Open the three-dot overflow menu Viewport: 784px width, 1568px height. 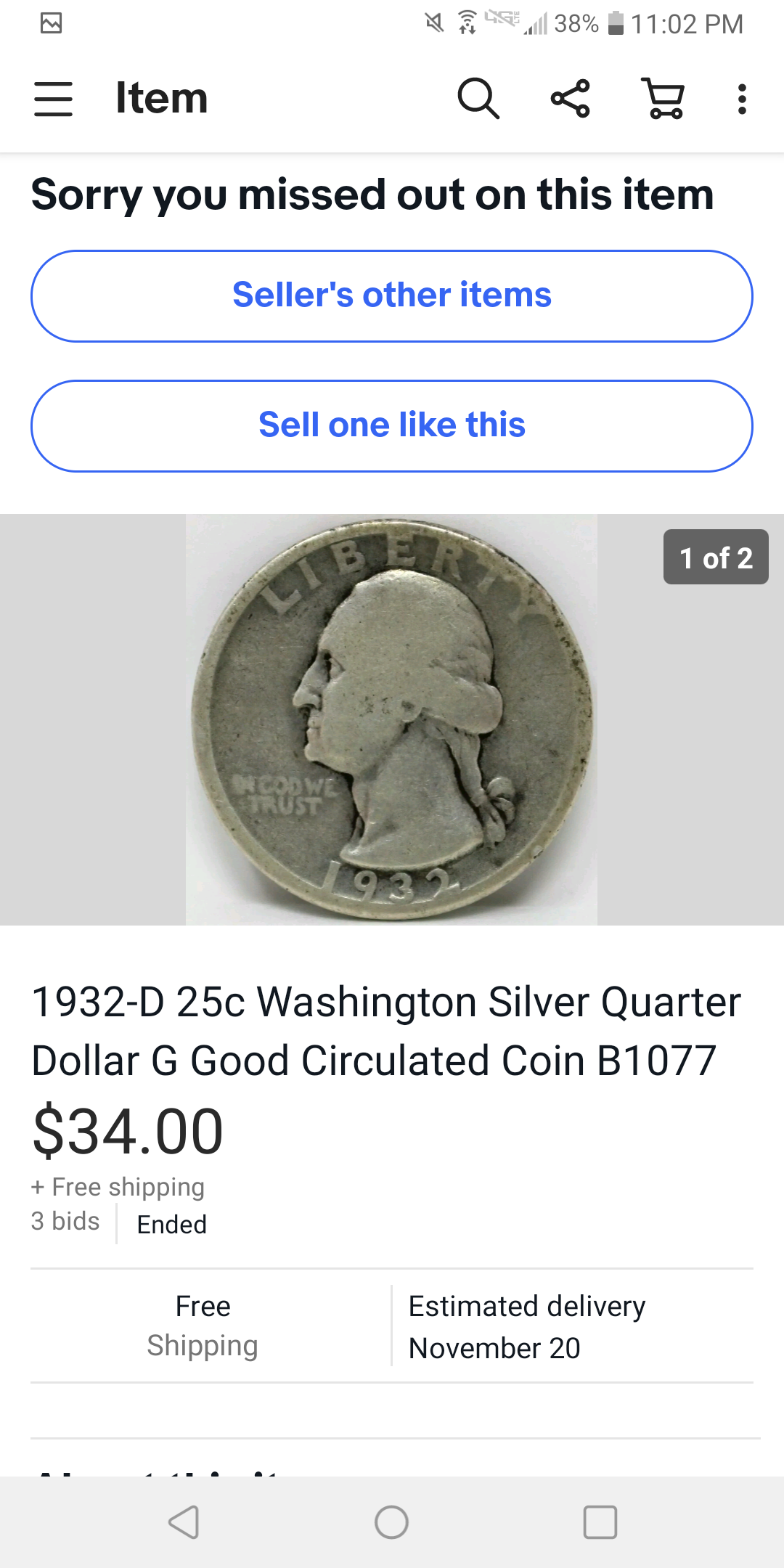[x=741, y=99]
